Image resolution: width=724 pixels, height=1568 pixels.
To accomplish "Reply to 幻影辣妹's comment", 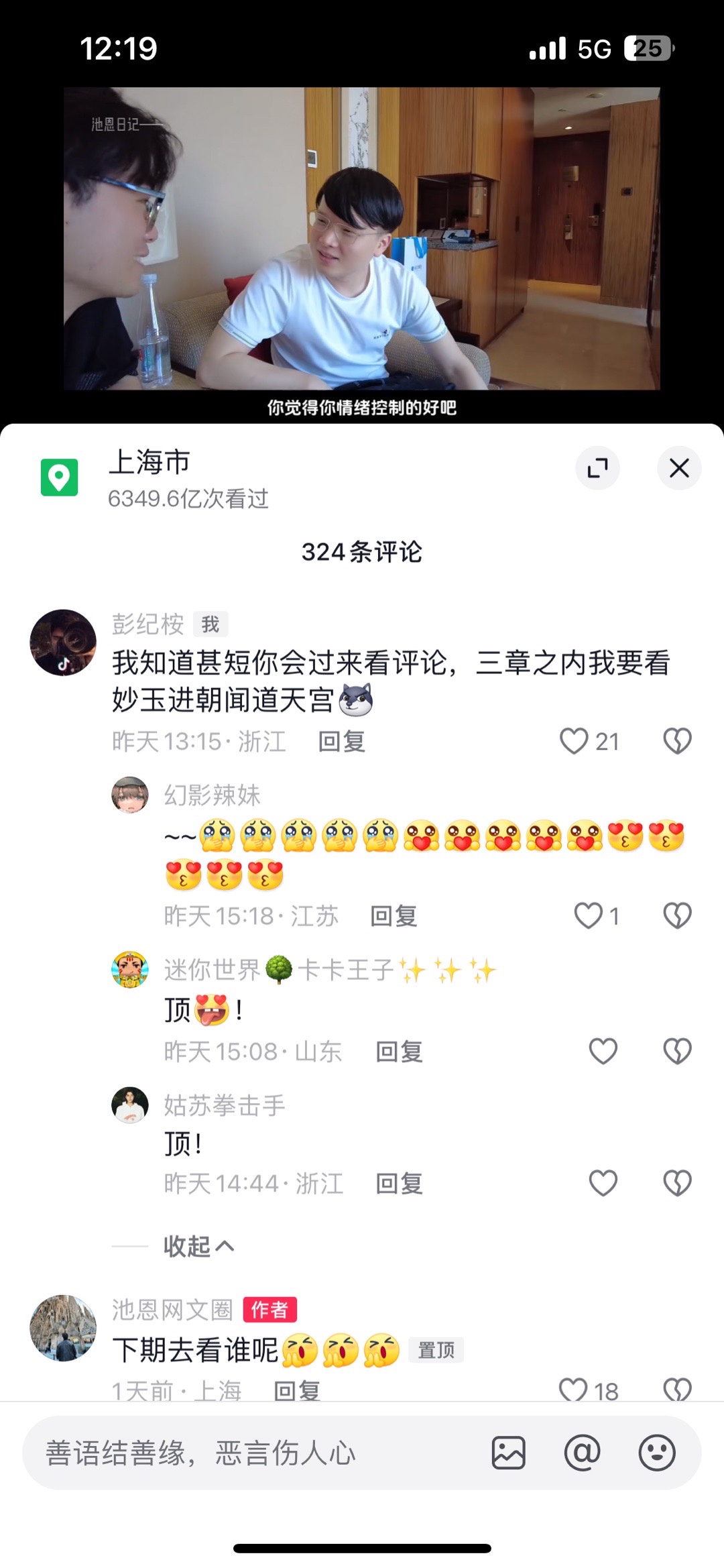I will coord(394,916).
